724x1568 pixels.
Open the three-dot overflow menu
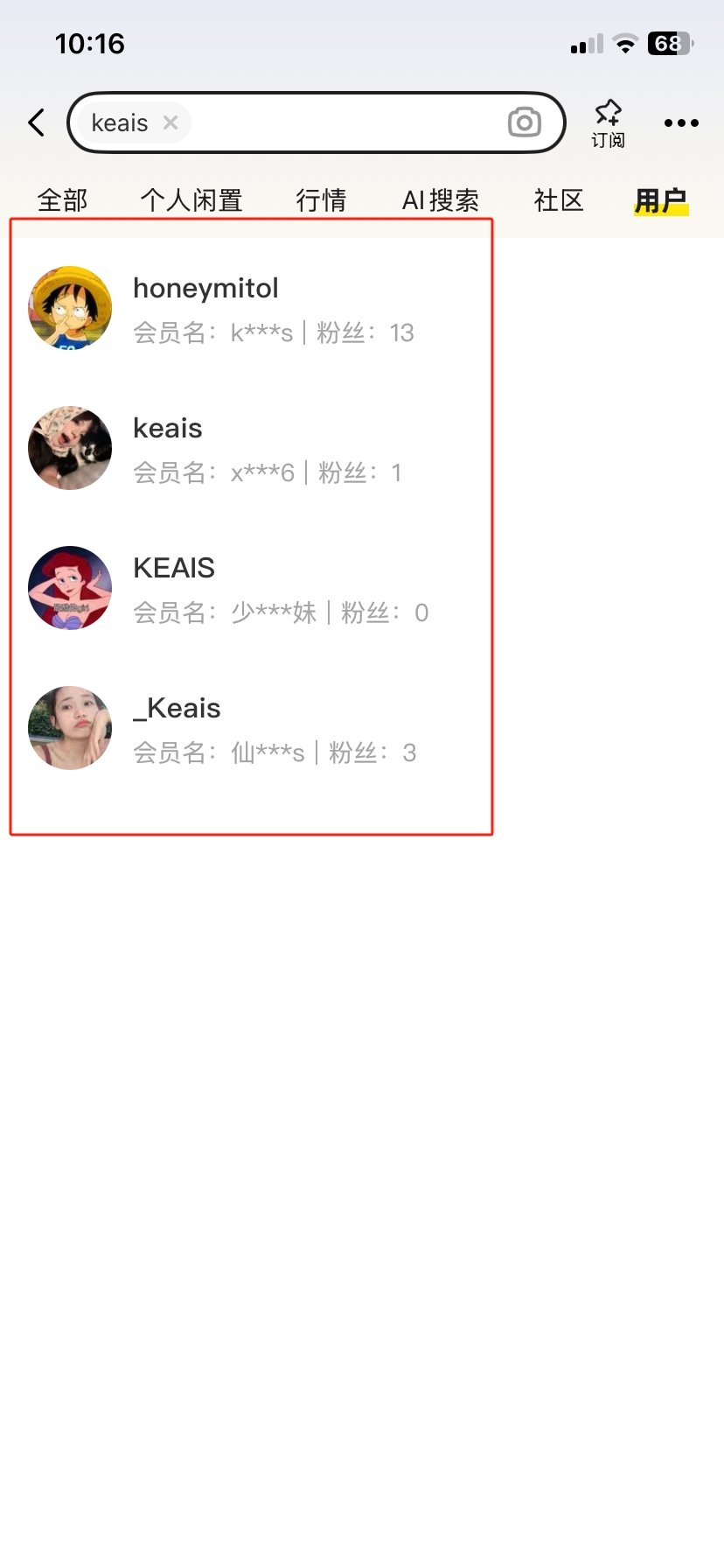click(681, 122)
